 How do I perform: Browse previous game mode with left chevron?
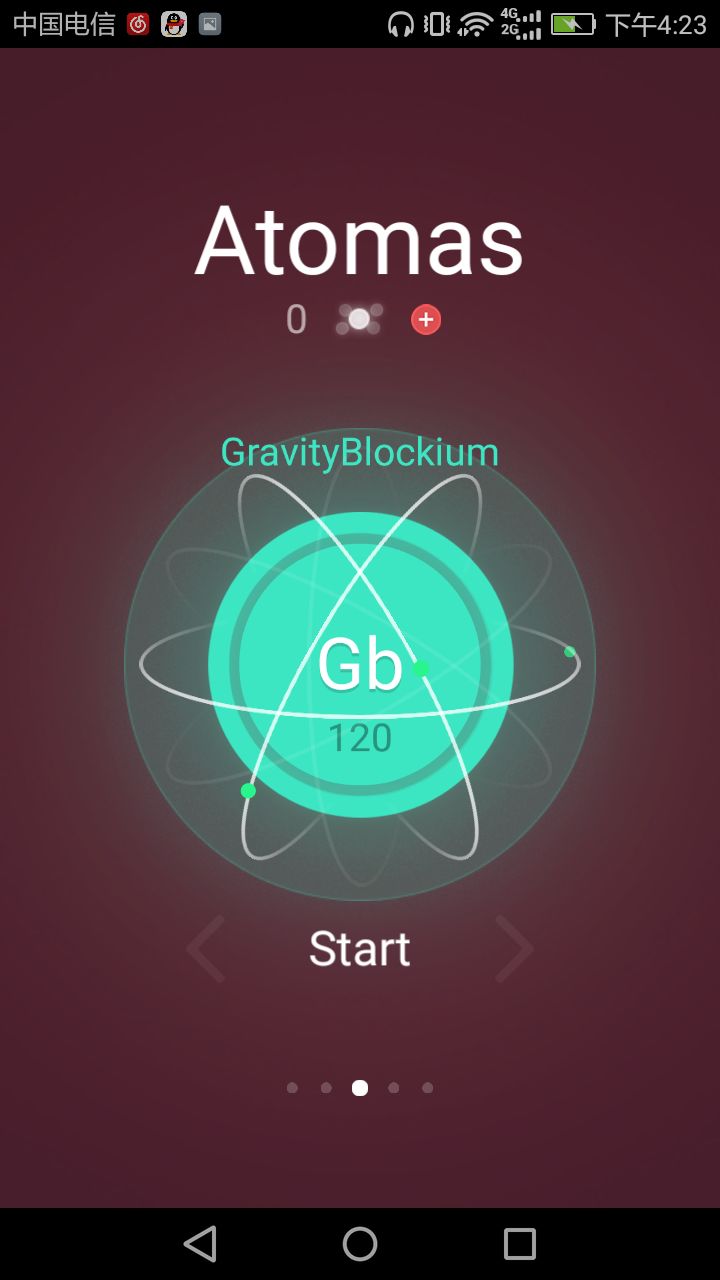pos(206,948)
